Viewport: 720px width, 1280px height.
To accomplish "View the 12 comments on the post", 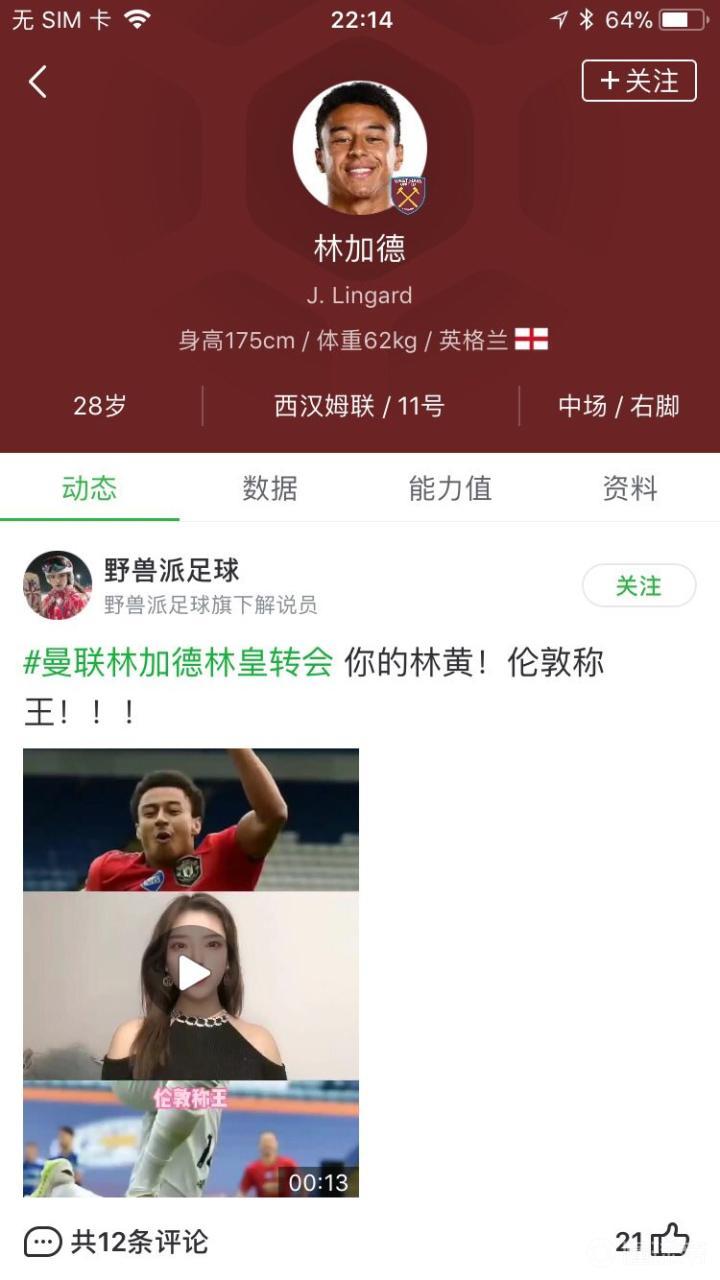I will coord(116,1242).
